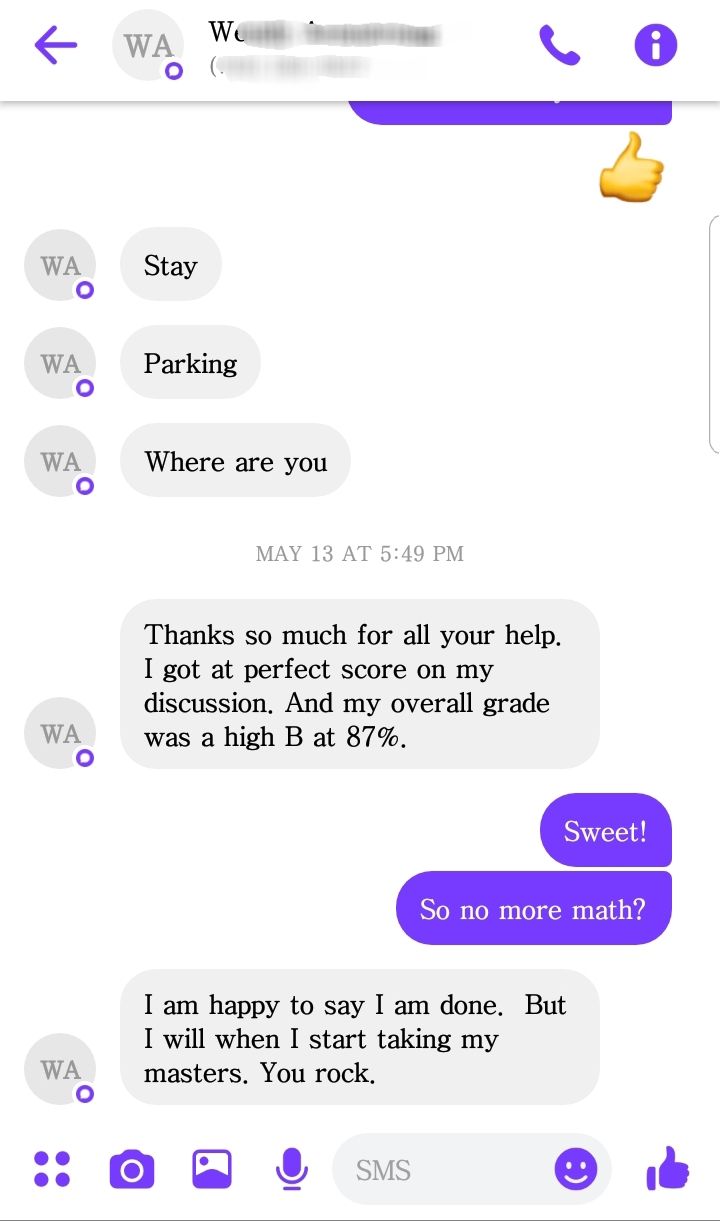The image size is (720, 1221).
Task: Open the four-dot more options menu
Action: point(52,1169)
